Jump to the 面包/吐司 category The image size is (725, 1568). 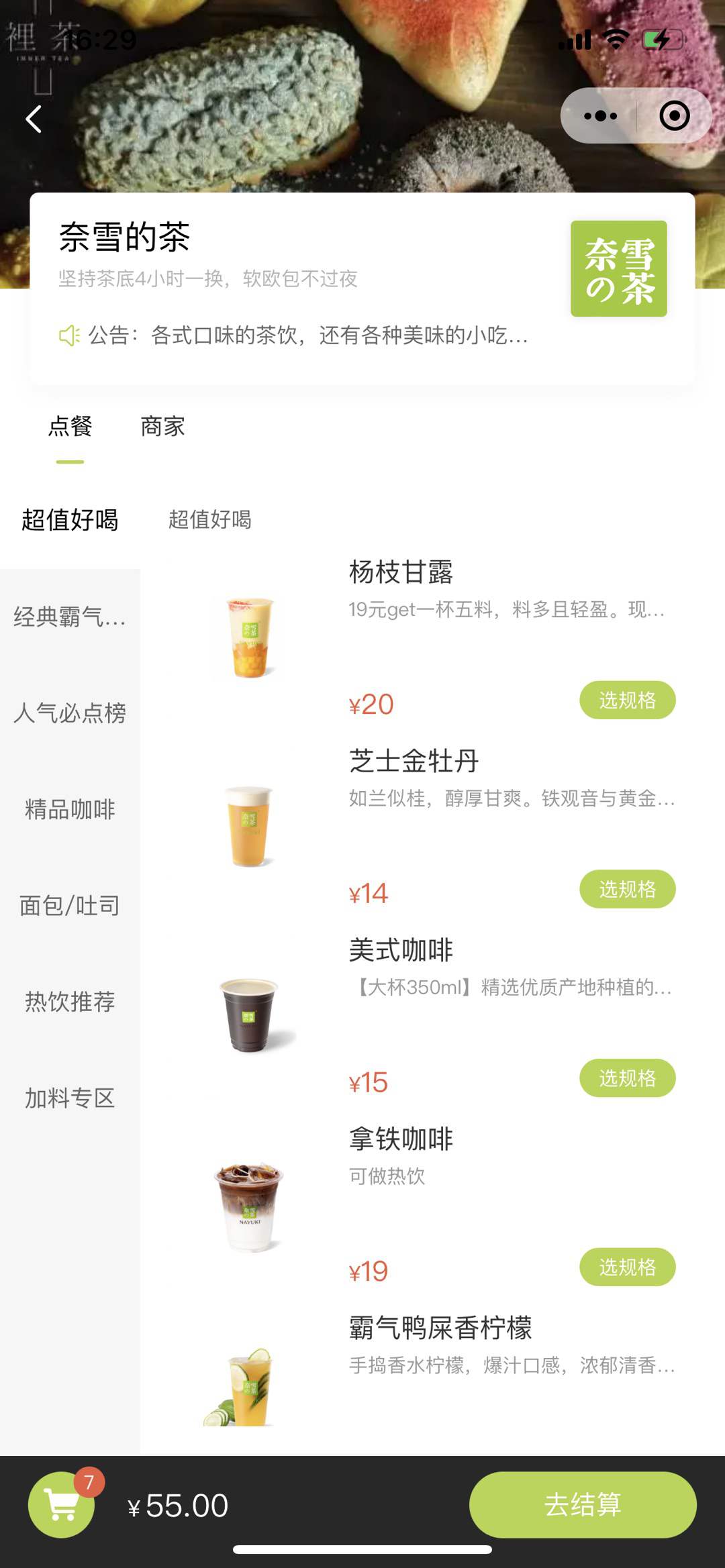[x=70, y=906]
